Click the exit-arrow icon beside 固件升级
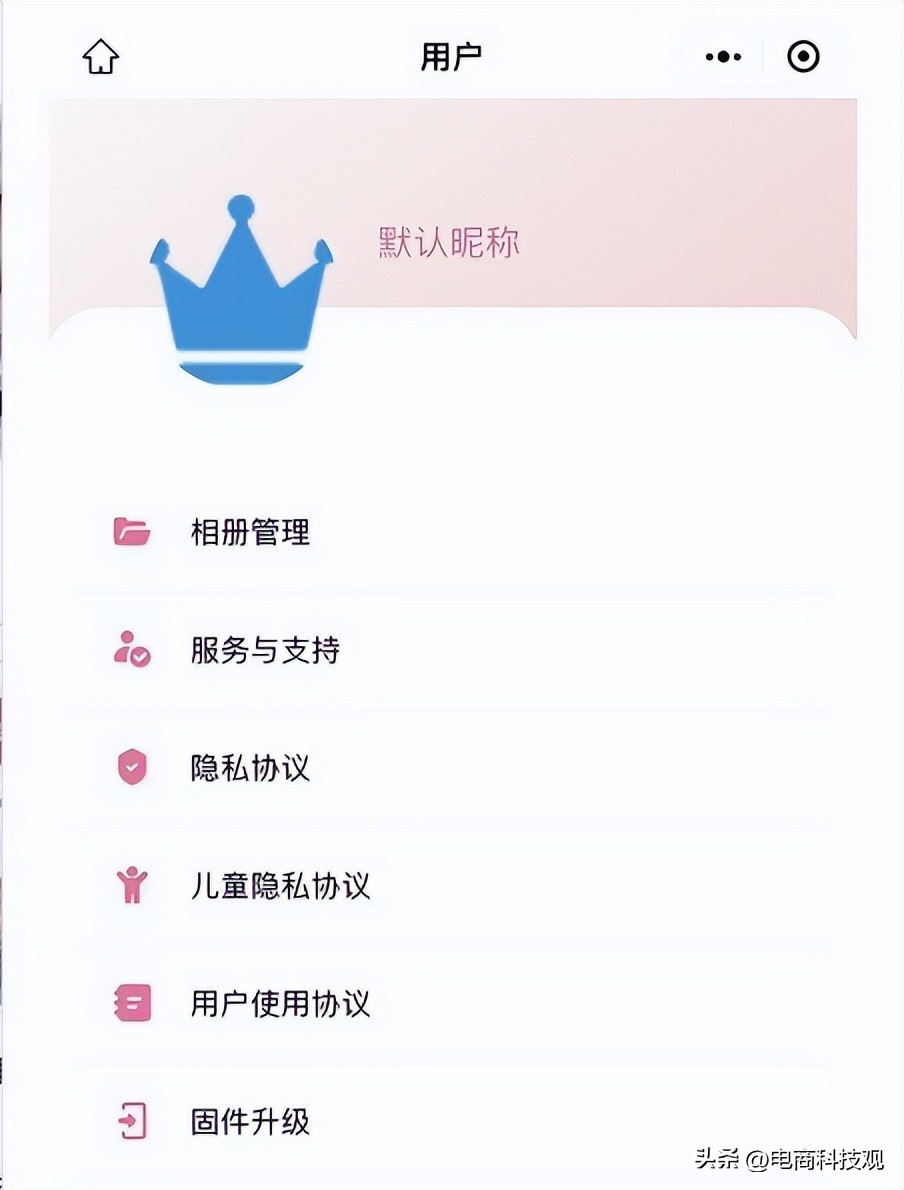The height and width of the screenshot is (1190, 904). [131, 1121]
